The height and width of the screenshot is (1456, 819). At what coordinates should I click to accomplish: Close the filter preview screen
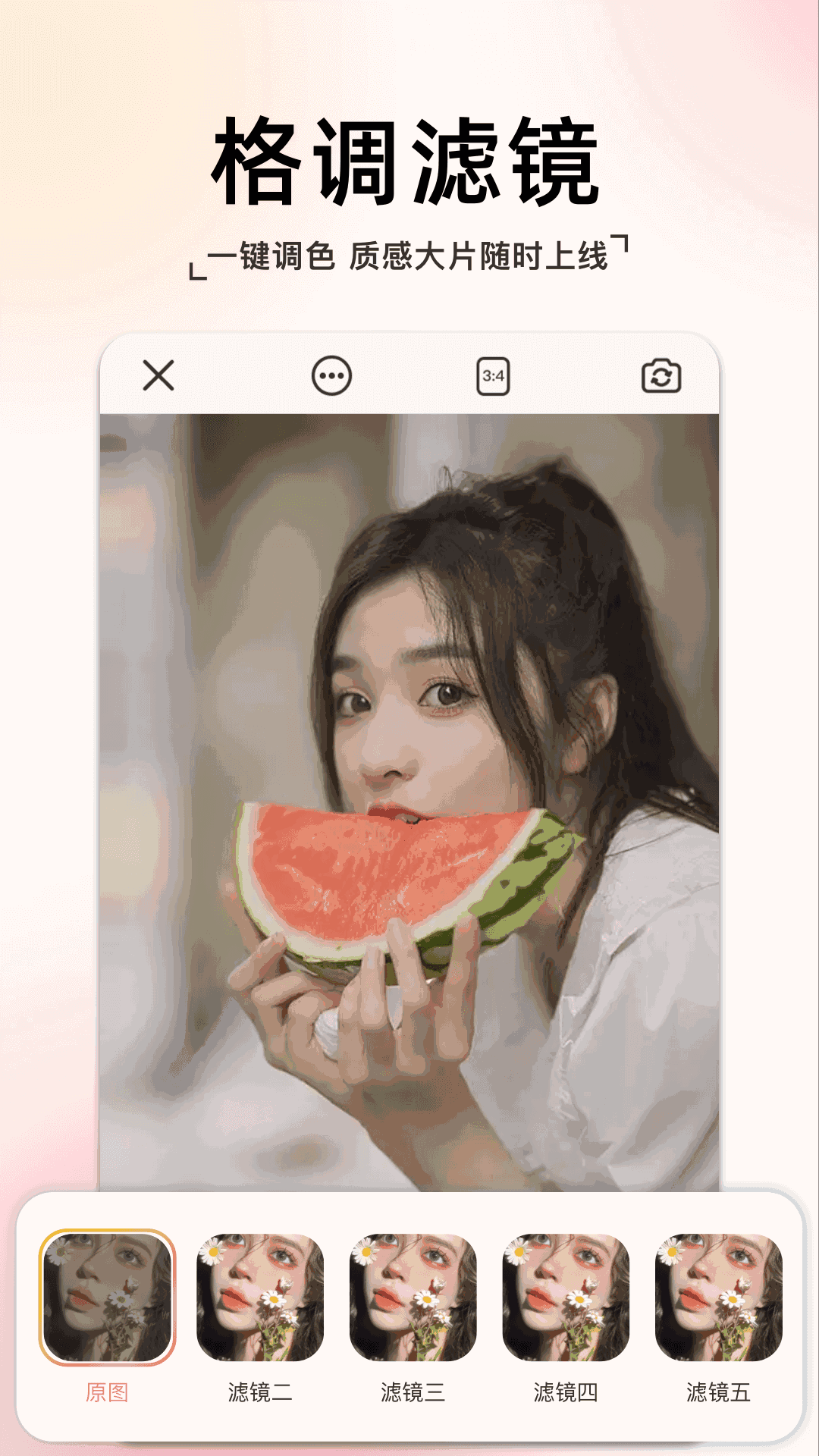pyautogui.click(x=157, y=375)
